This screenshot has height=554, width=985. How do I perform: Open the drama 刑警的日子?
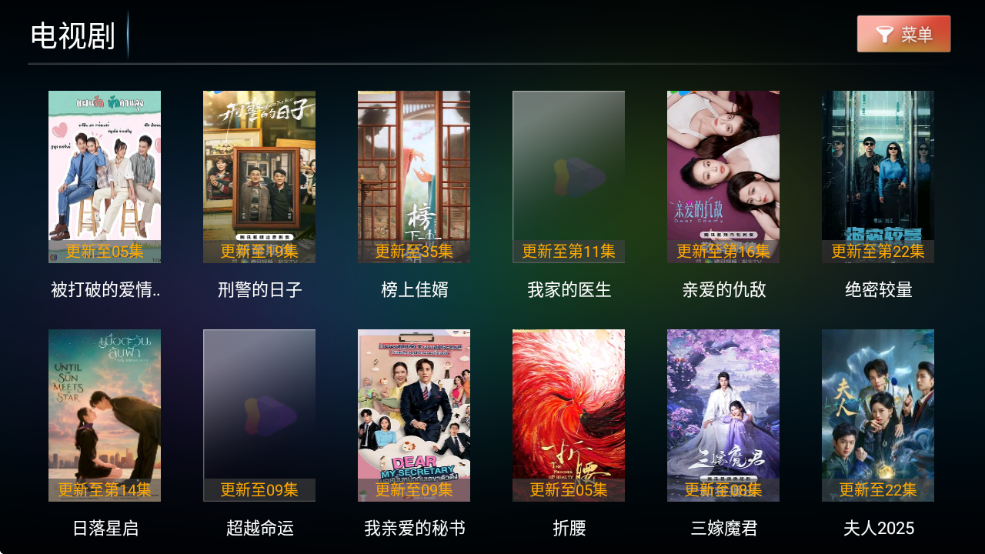coord(259,177)
